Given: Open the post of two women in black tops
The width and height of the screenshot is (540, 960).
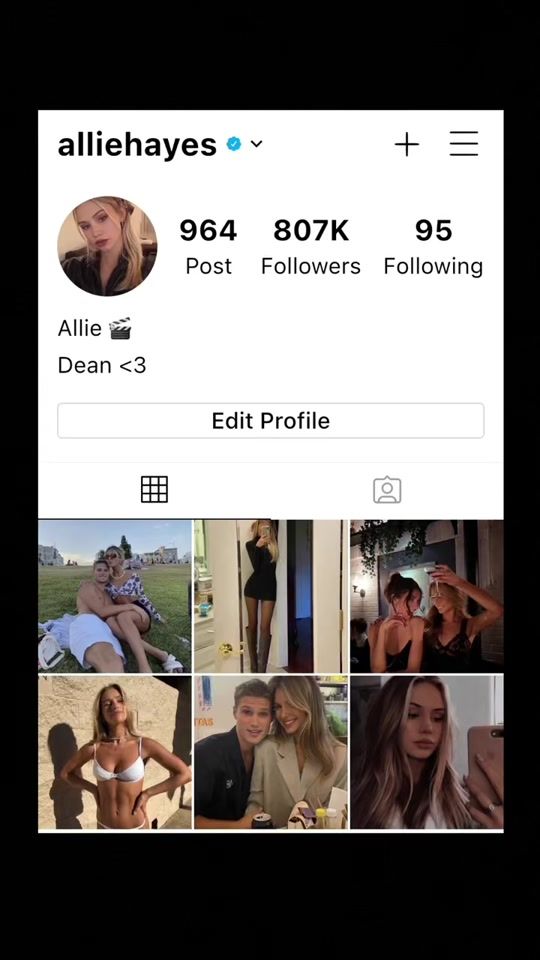Looking at the screenshot, I should 427,596.
